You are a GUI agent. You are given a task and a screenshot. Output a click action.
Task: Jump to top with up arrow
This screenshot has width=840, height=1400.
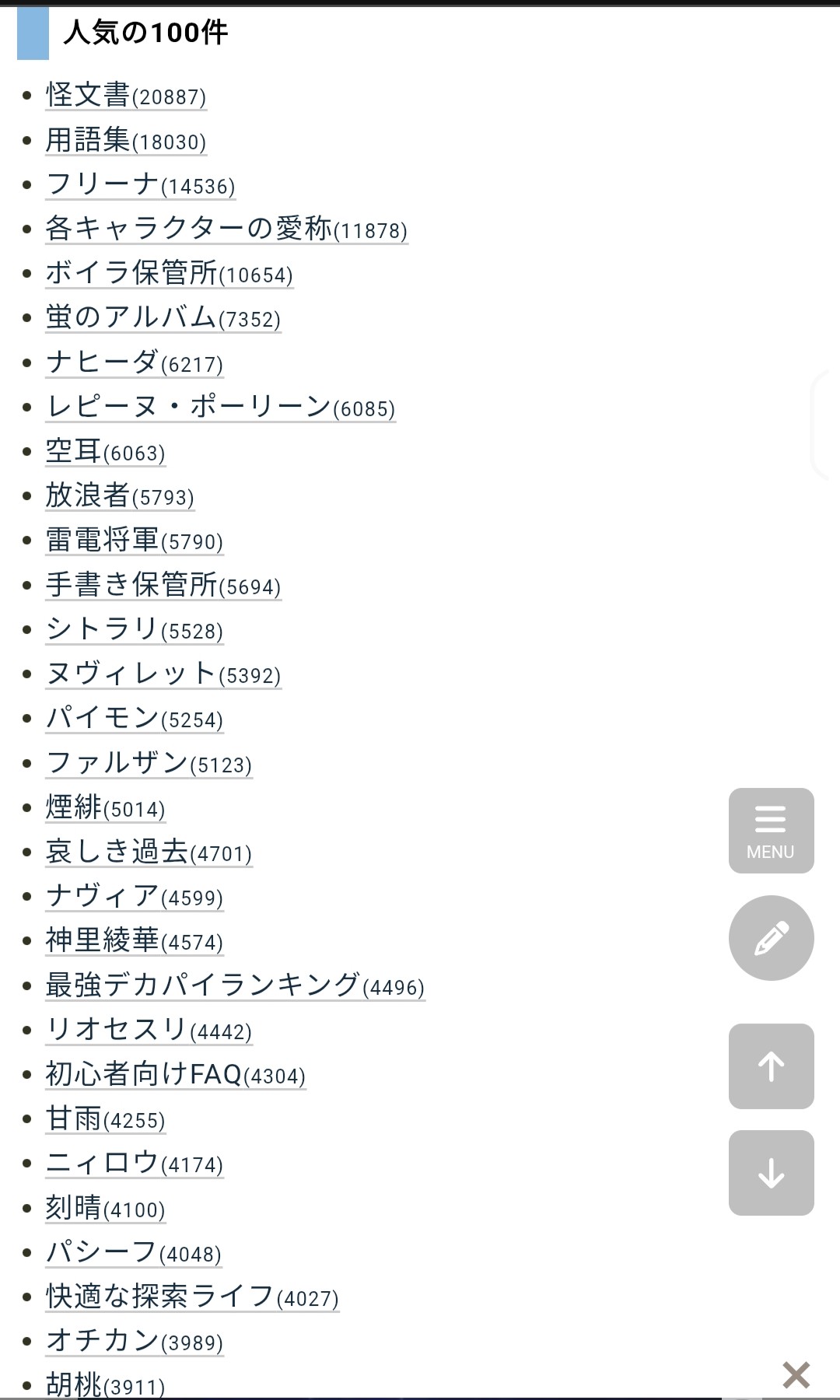tap(771, 1066)
